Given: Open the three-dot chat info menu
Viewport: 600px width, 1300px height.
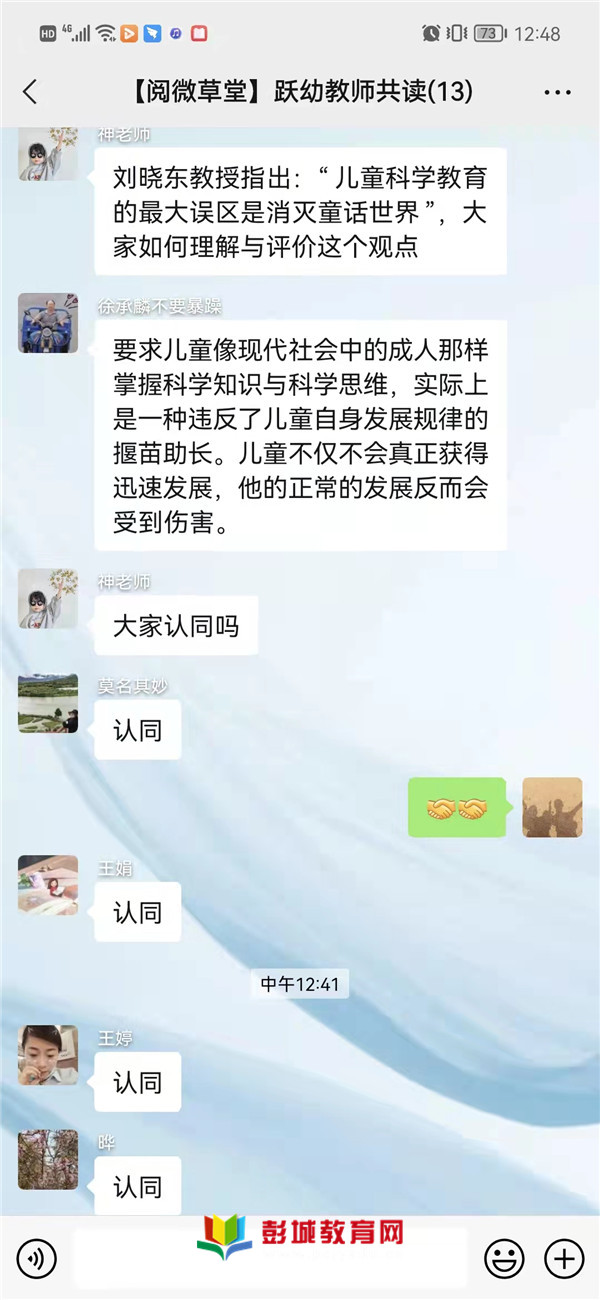Looking at the screenshot, I should pyautogui.click(x=557, y=92).
